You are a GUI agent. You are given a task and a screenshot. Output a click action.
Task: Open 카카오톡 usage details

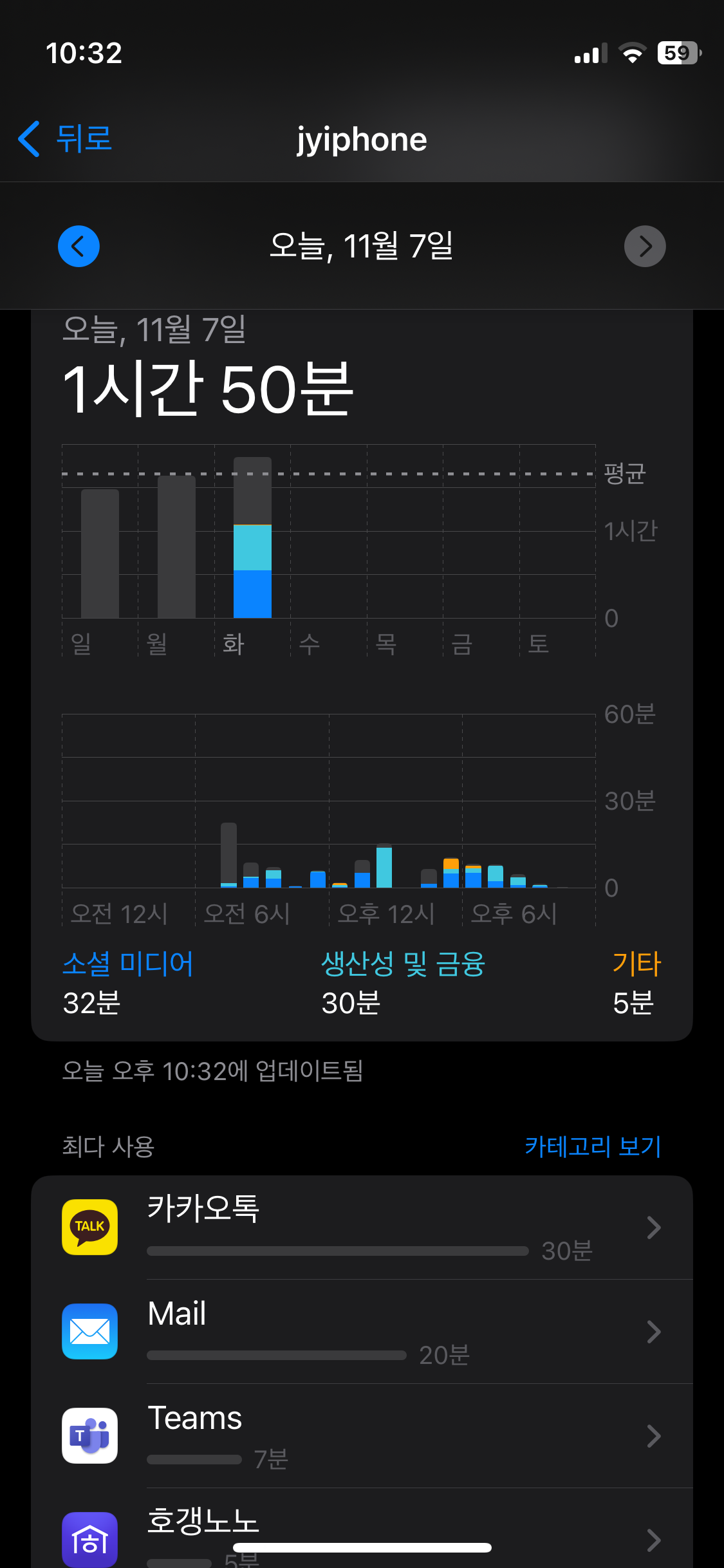tap(362, 1227)
